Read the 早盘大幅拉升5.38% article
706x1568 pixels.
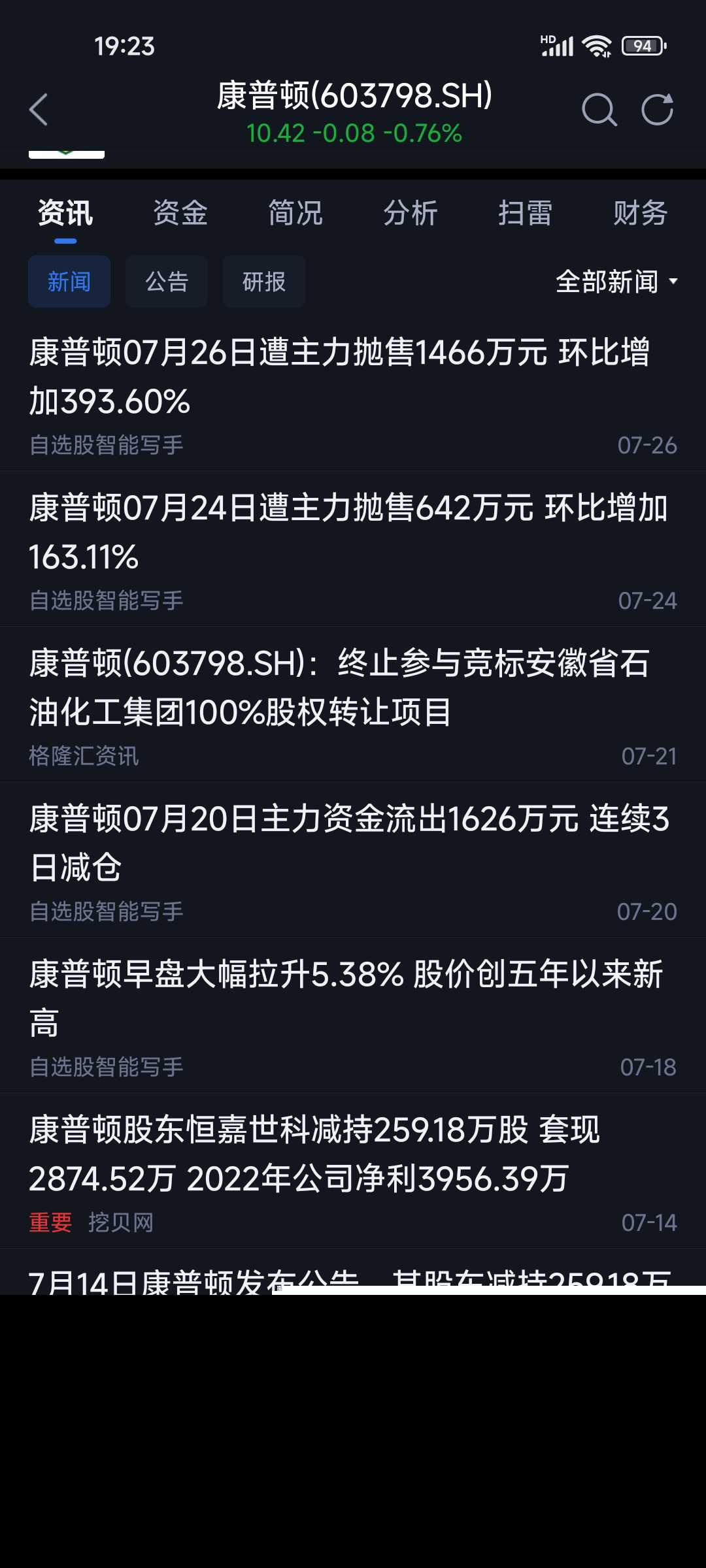pyautogui.click(x=353, y=1016)
